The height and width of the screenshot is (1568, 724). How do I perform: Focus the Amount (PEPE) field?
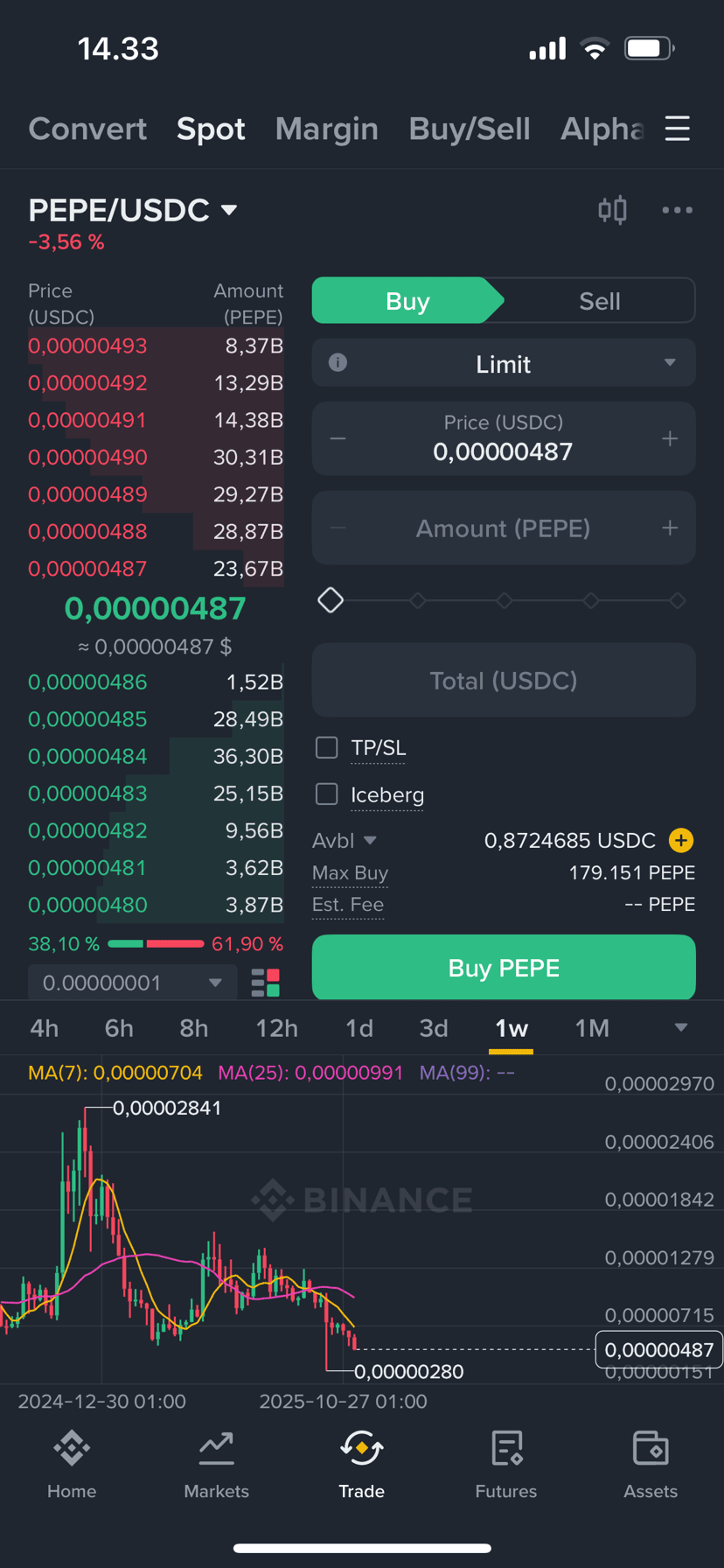(x=504, y=528)
